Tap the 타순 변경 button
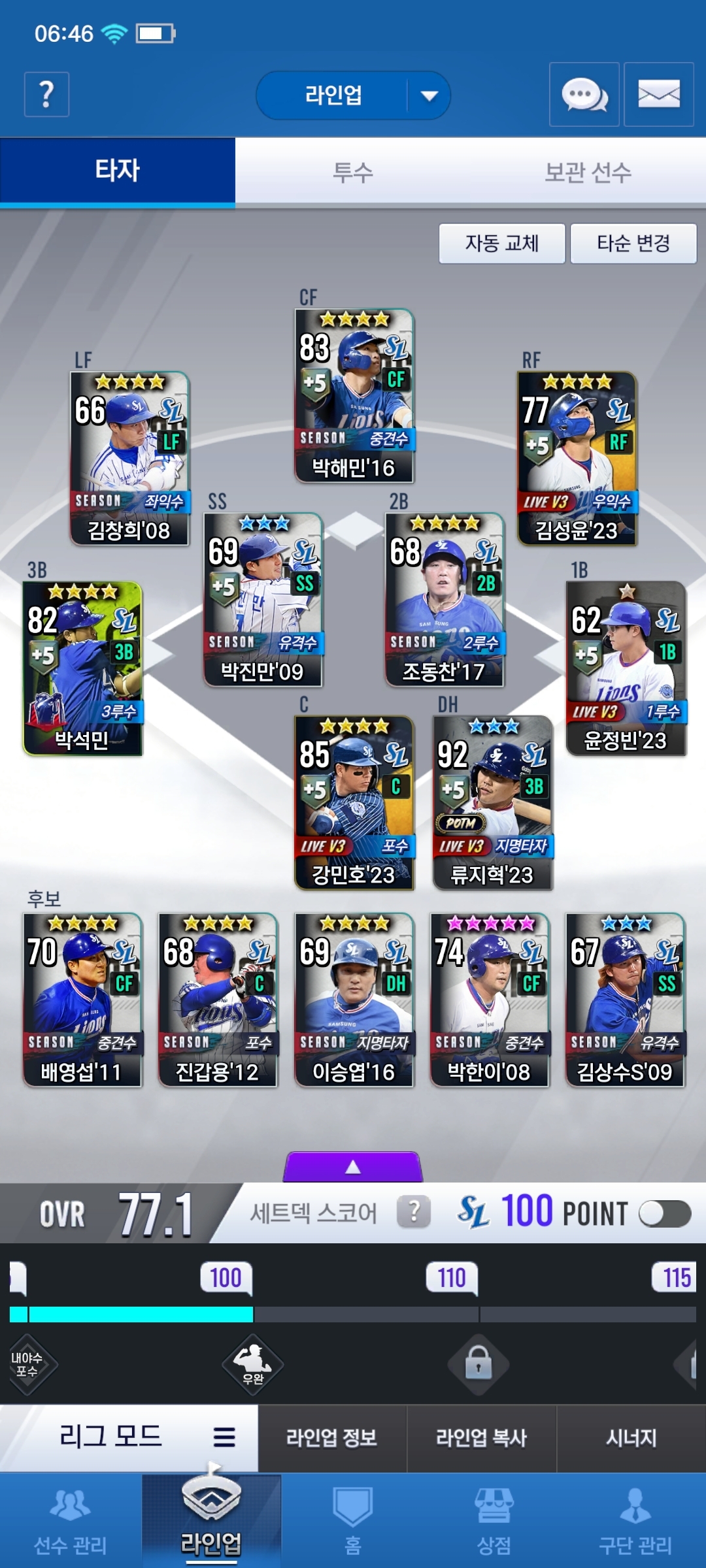706x1568 pixels. (x=633, y=244)
